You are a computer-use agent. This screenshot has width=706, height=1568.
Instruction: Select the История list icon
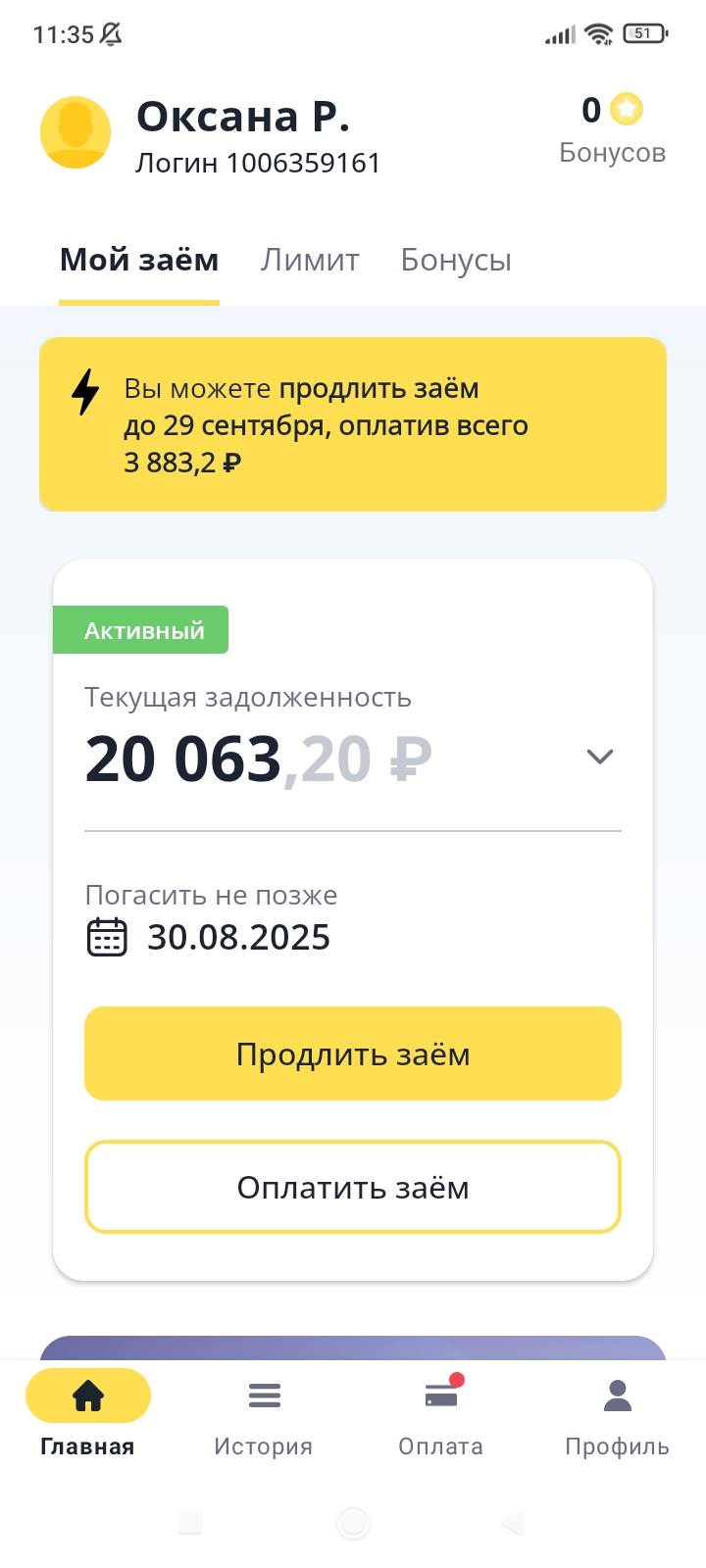point(264,1396)
